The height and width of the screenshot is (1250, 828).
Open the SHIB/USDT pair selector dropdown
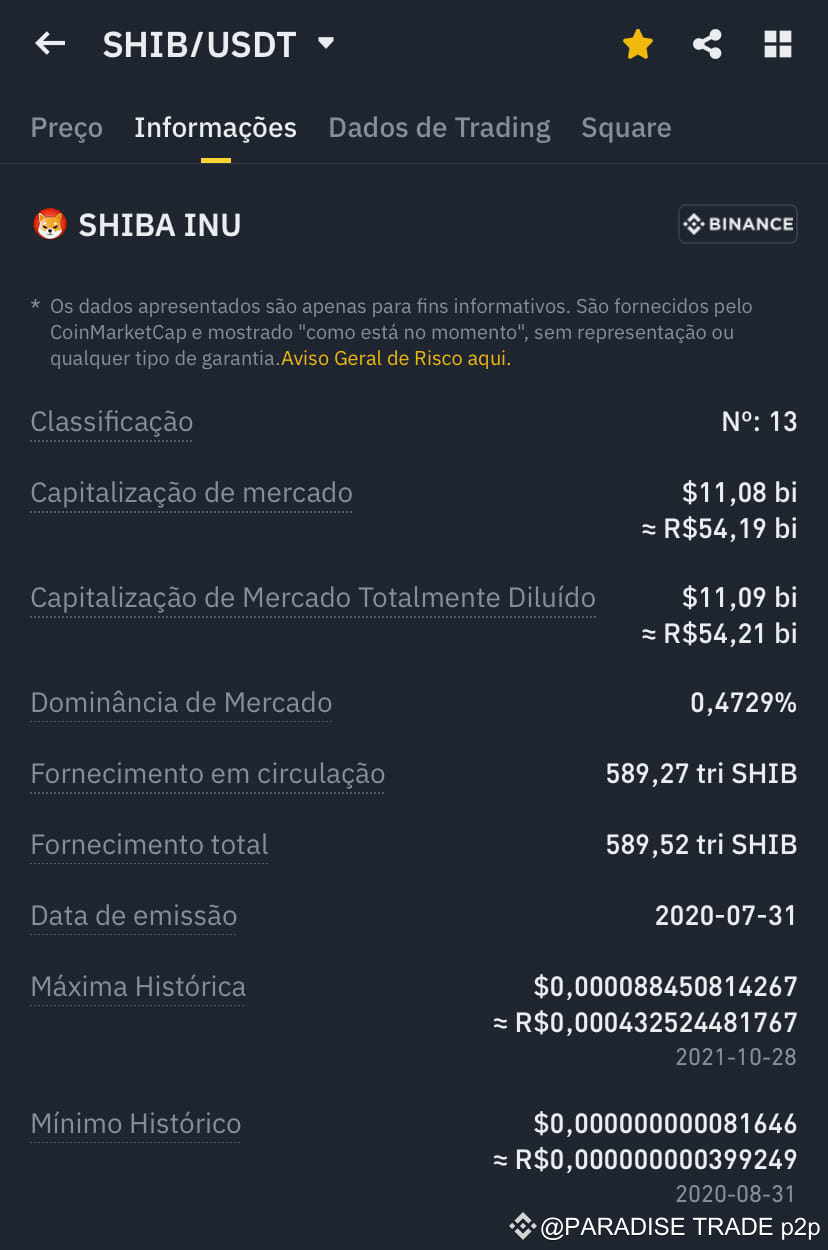[x=325, y=43]
